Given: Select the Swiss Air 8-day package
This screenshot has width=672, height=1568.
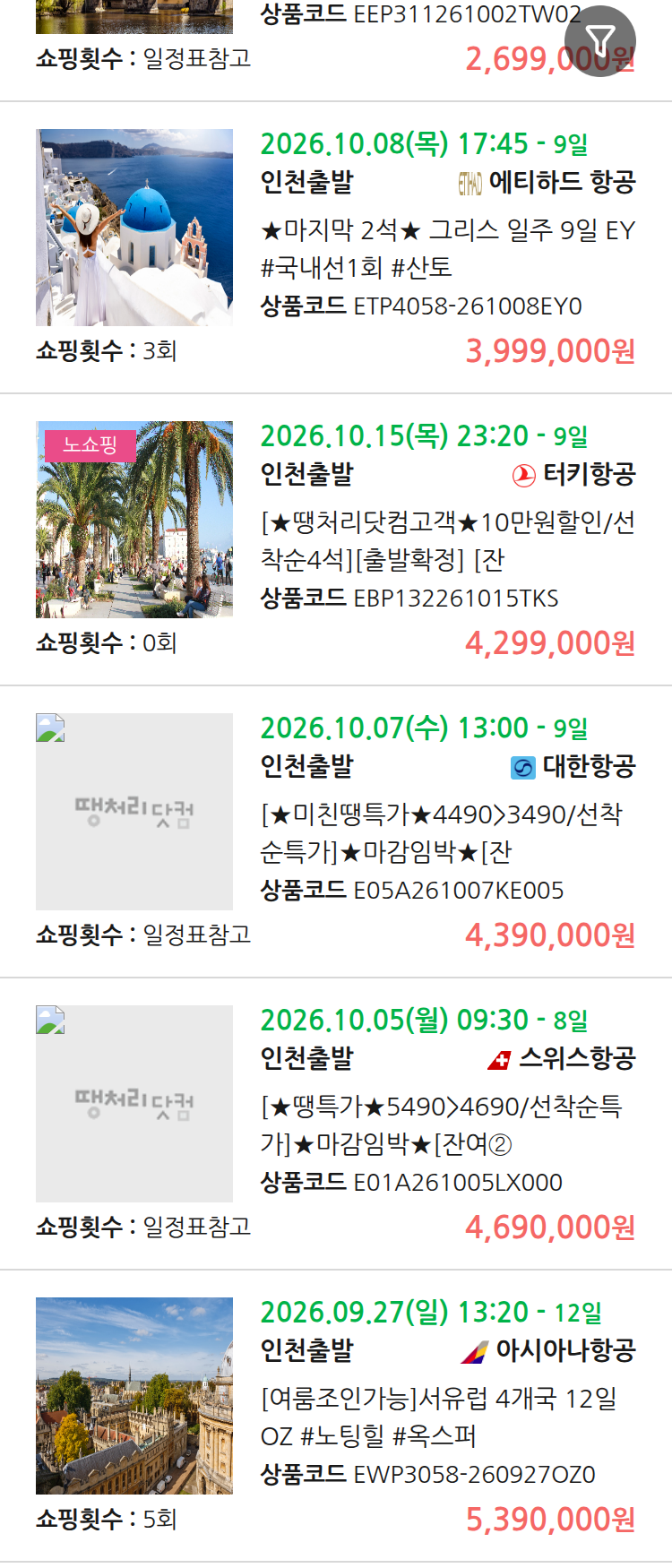Looking at the screenshot, I should (x=336, y=1124).
